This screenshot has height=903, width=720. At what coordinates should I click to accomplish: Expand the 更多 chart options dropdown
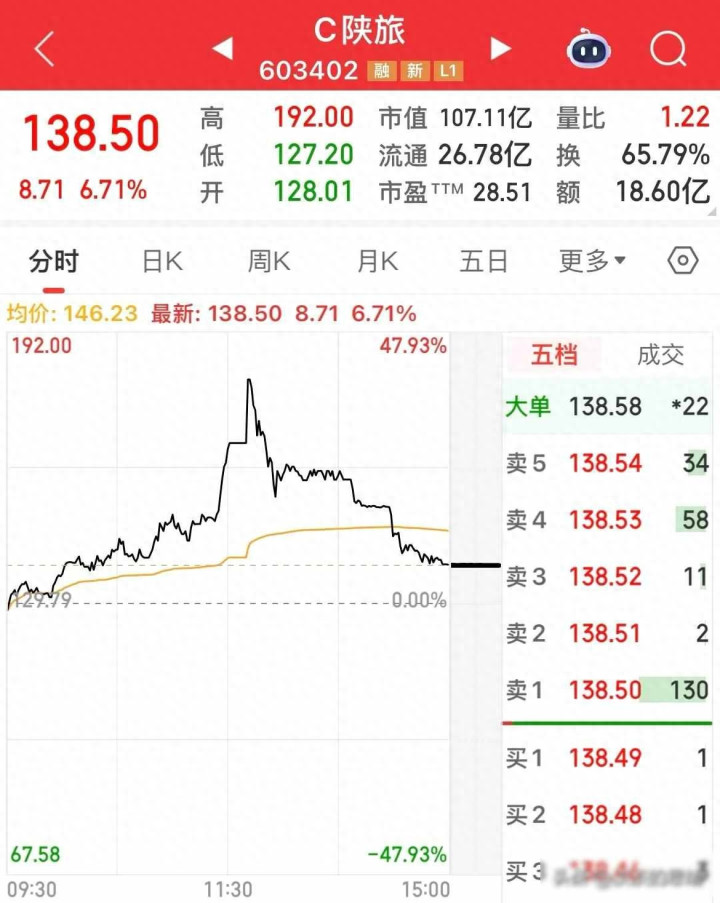click(x=592, y=262)
